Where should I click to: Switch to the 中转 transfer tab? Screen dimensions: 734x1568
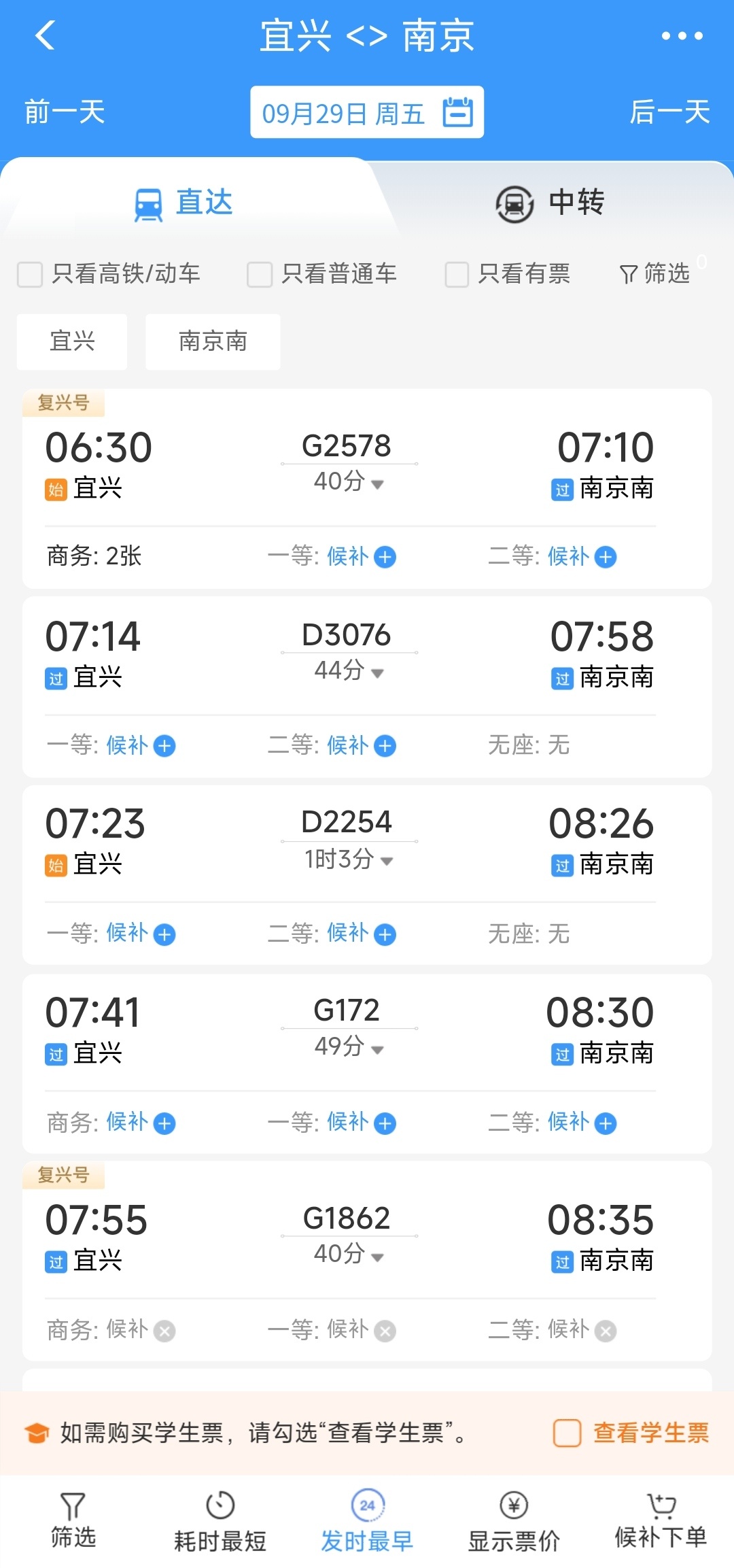550,203
